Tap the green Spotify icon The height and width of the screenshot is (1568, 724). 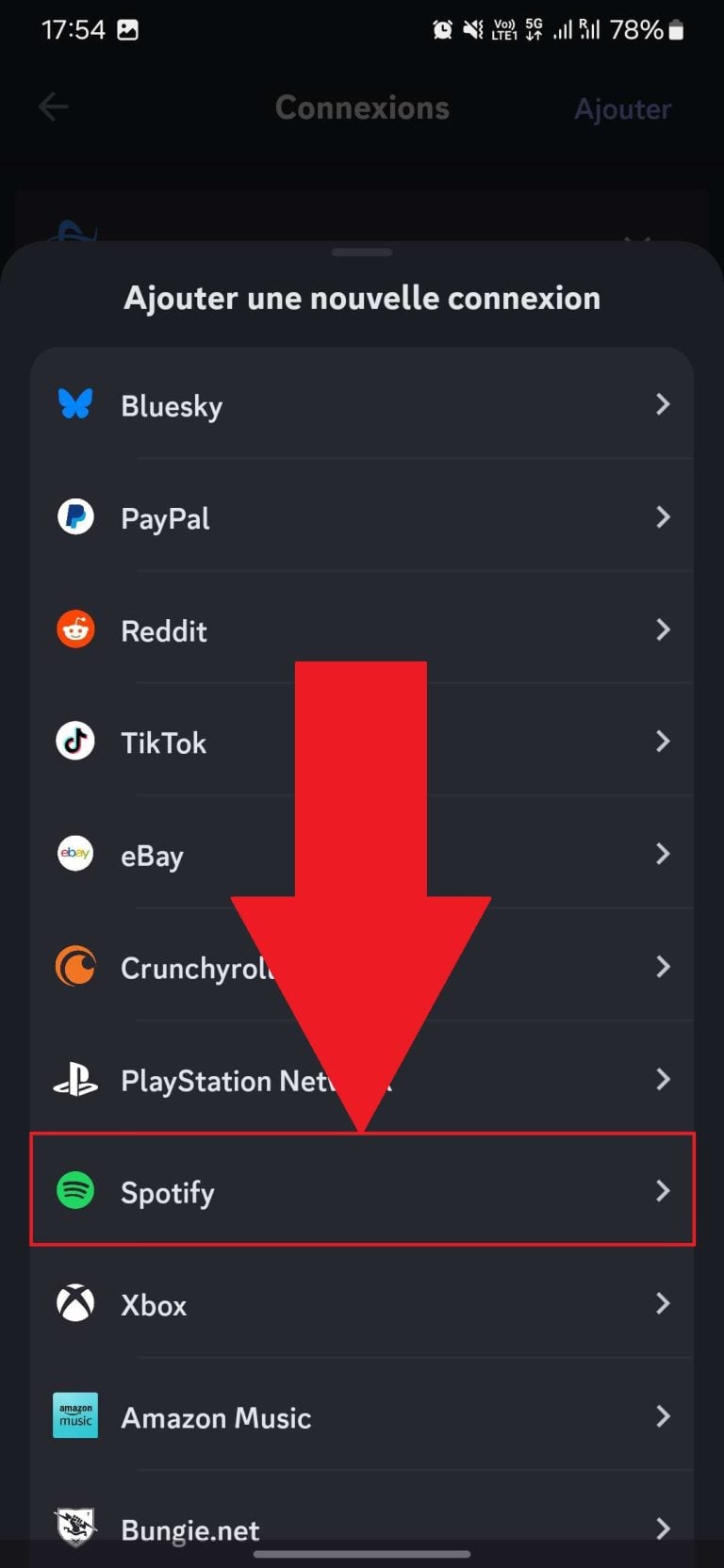pos(74,1191)
